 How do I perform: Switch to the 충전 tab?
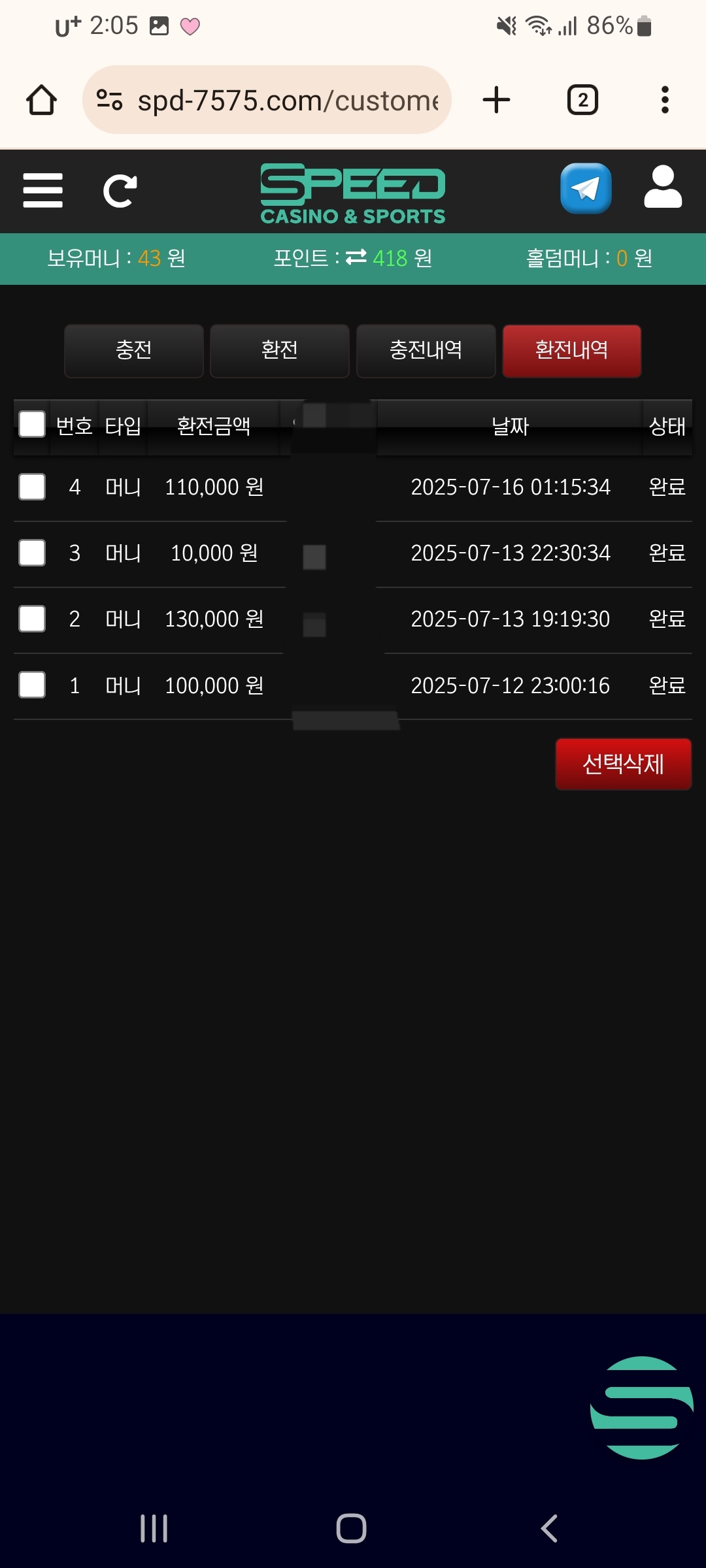[134, 351]
